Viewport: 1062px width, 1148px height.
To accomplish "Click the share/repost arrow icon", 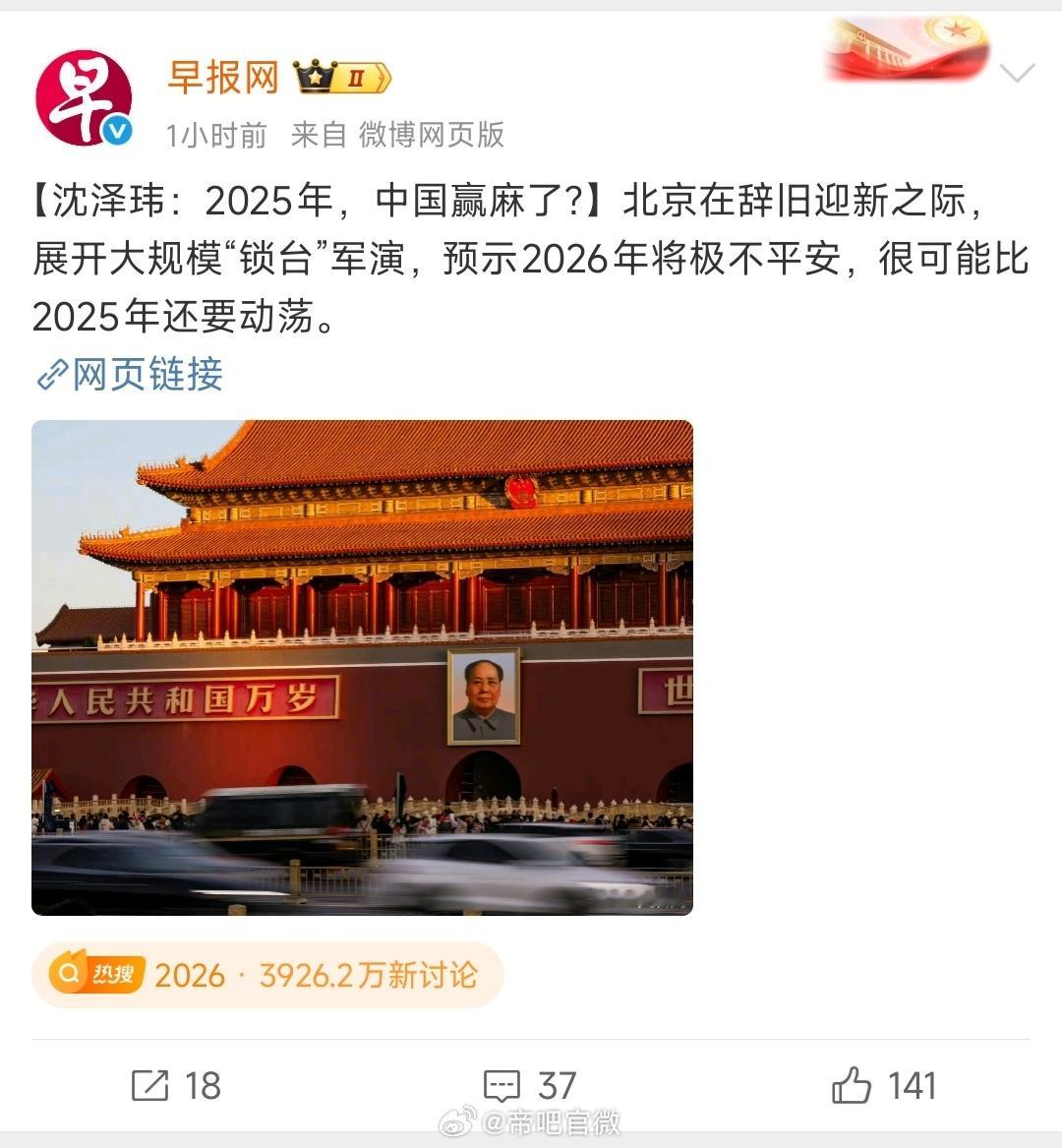I will (149, 1086).
